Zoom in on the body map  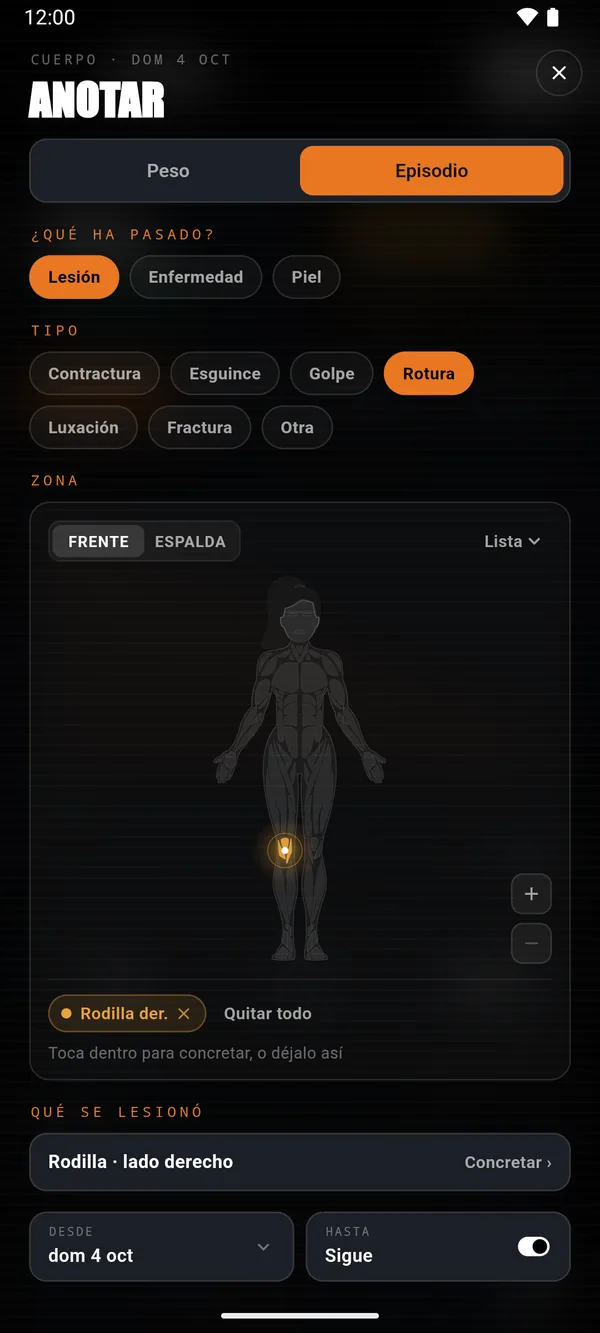[531, 894]
